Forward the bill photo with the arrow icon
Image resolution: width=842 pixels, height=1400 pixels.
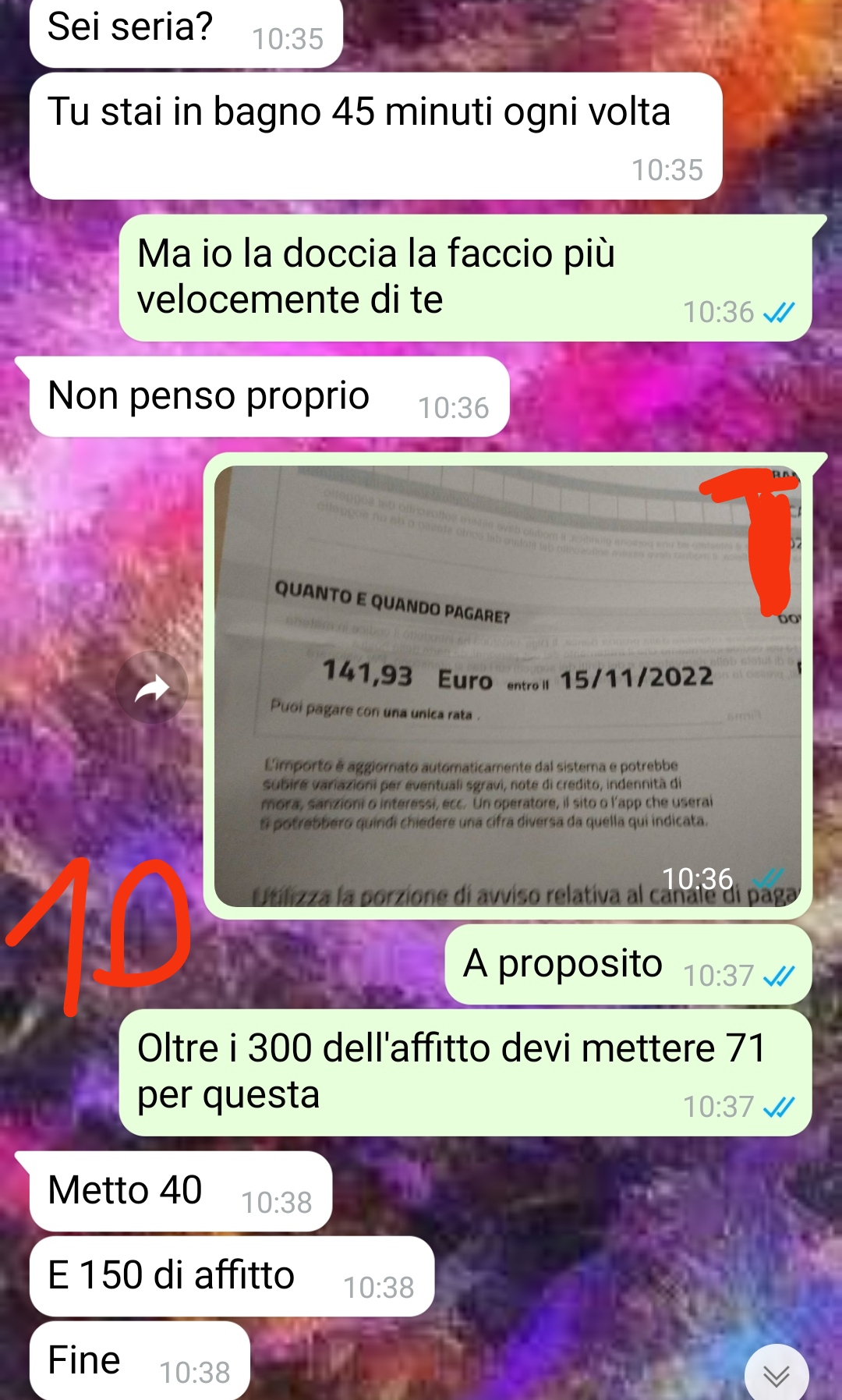pyautogui.click(x=152, y=688)
